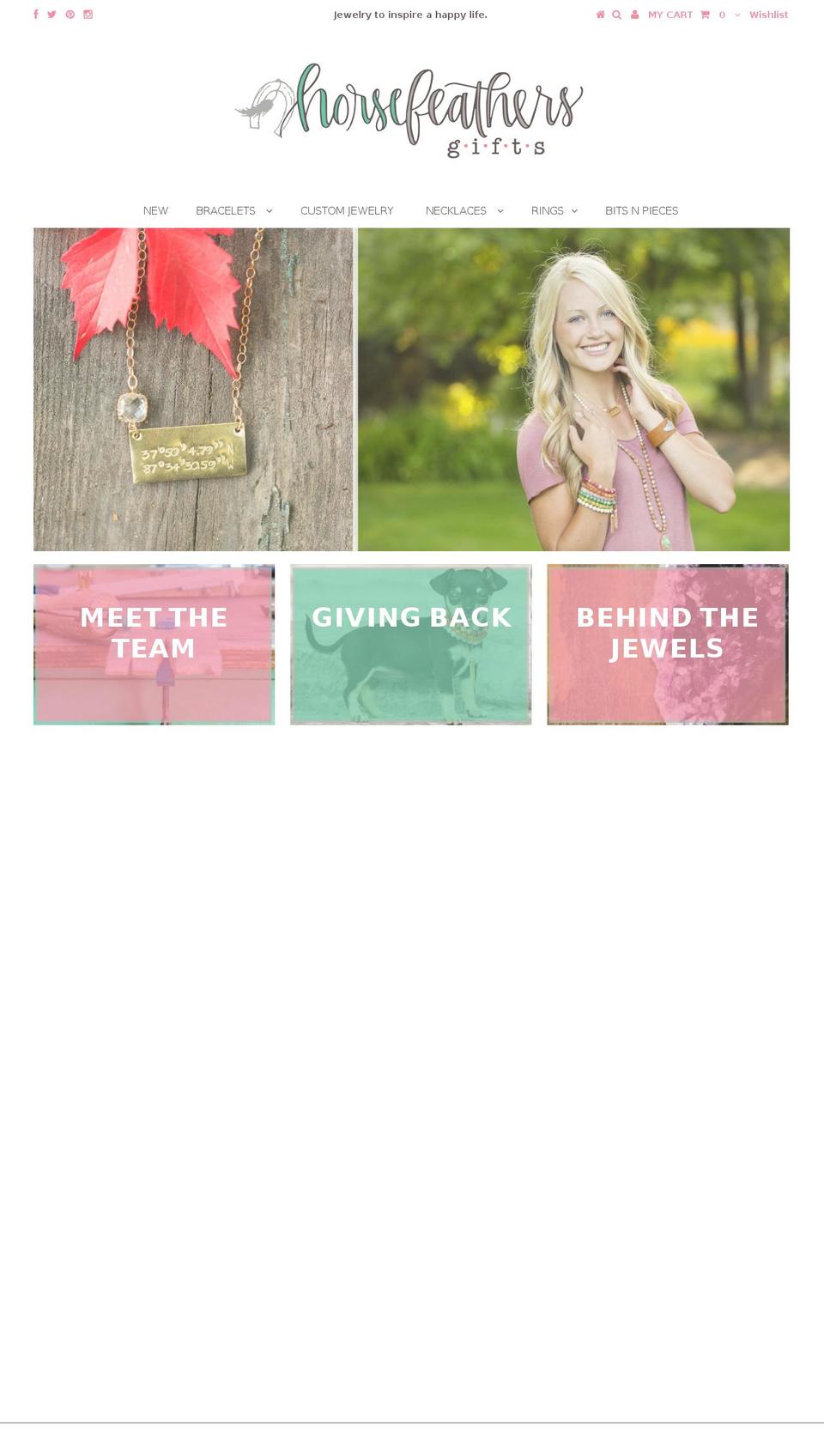Click the home icon in header
The image size is (824, 1456).
(600, 15)
